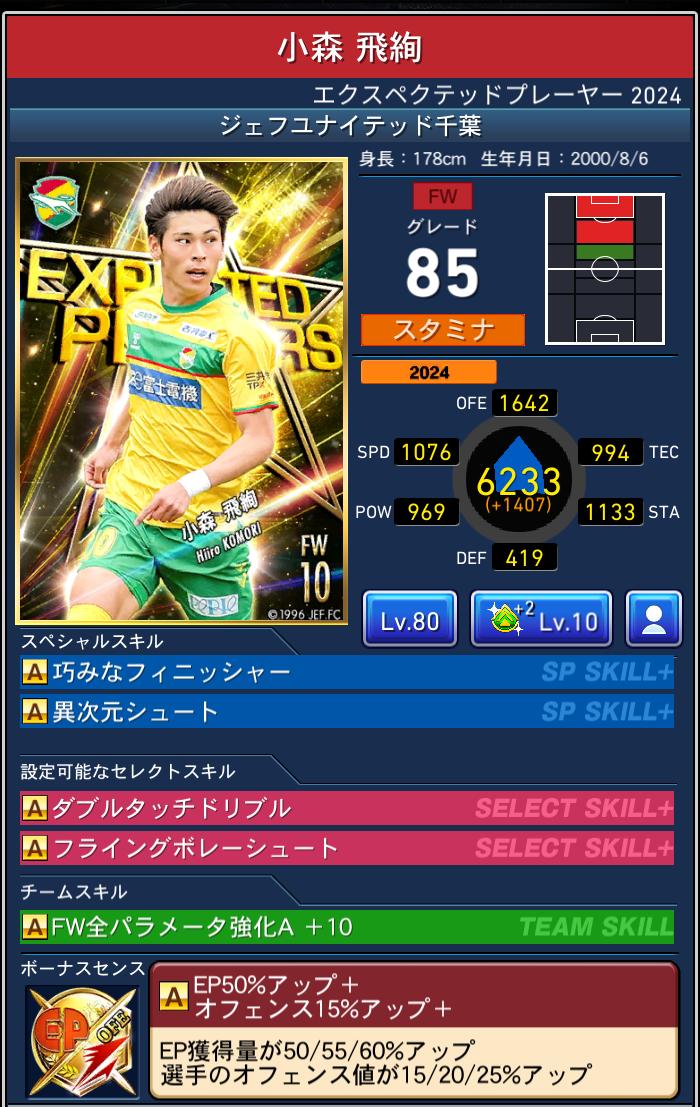Select the フライングボレーシュート select skill
This screenshot has height=1107, width=700.
pos(346,848)
